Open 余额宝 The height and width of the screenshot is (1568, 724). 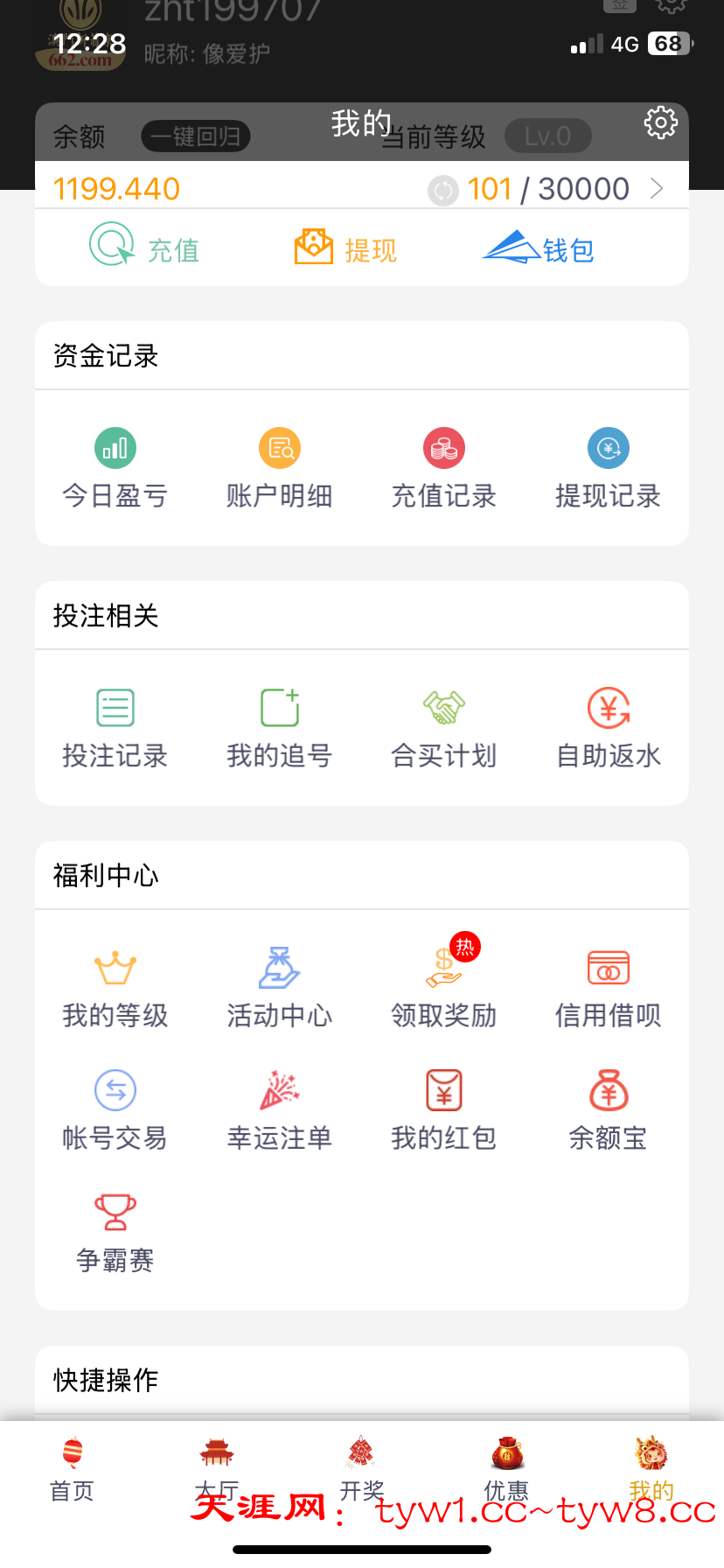click(609, 1111)
